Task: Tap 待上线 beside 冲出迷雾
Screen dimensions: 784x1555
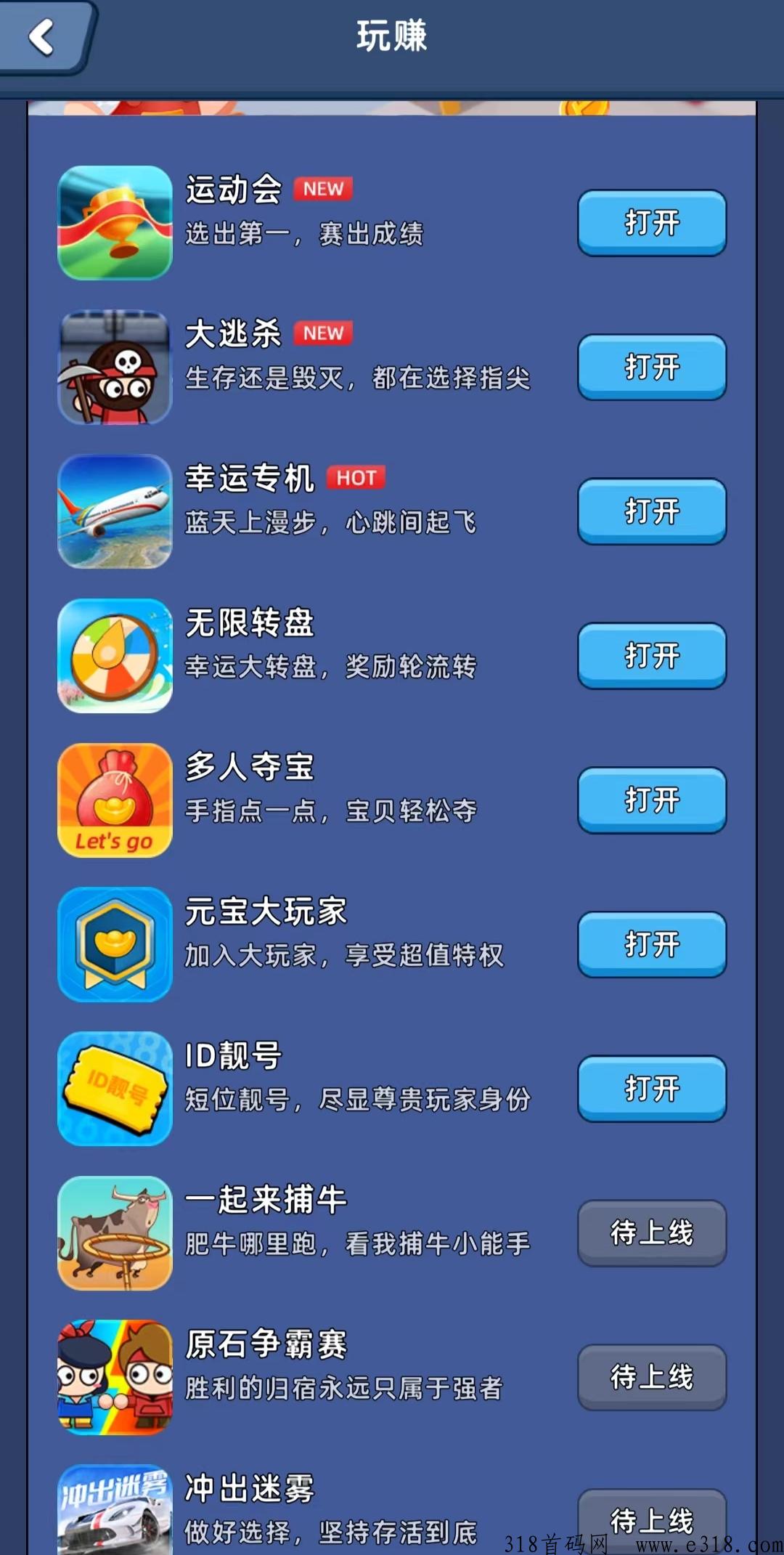Action: point(651,1519)
